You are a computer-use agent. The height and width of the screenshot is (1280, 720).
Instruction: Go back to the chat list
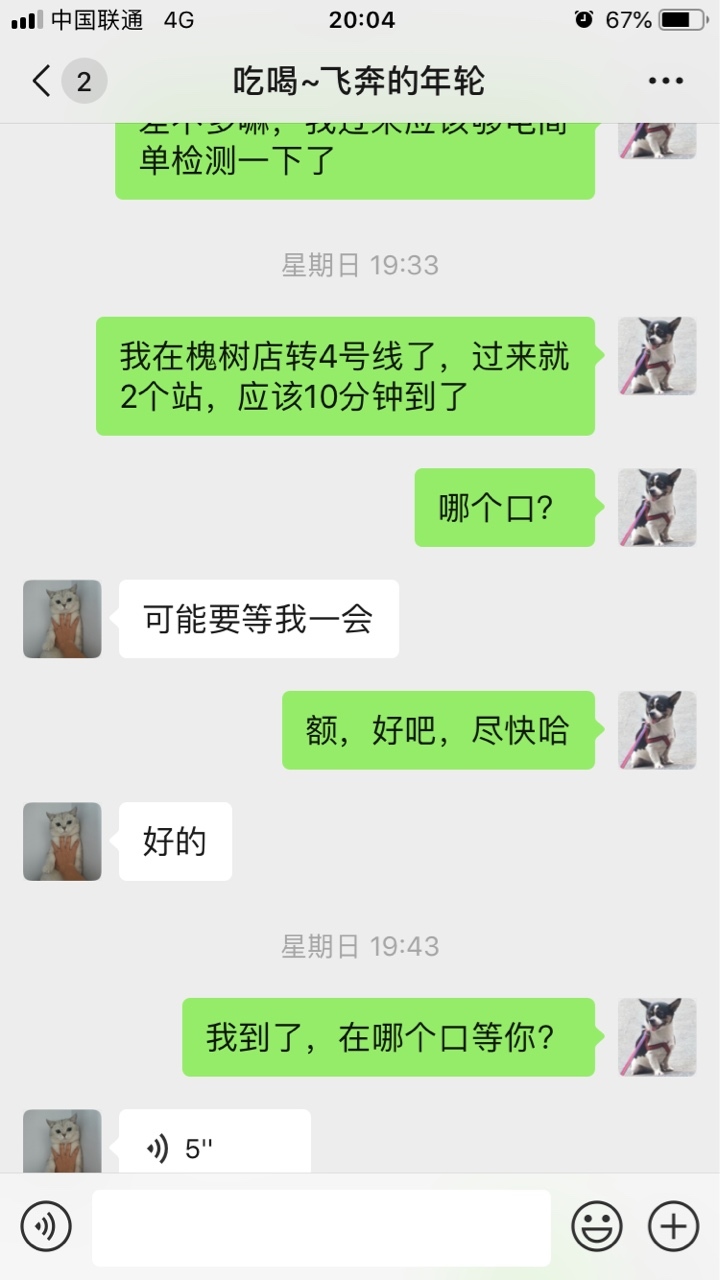click(42, 81)
